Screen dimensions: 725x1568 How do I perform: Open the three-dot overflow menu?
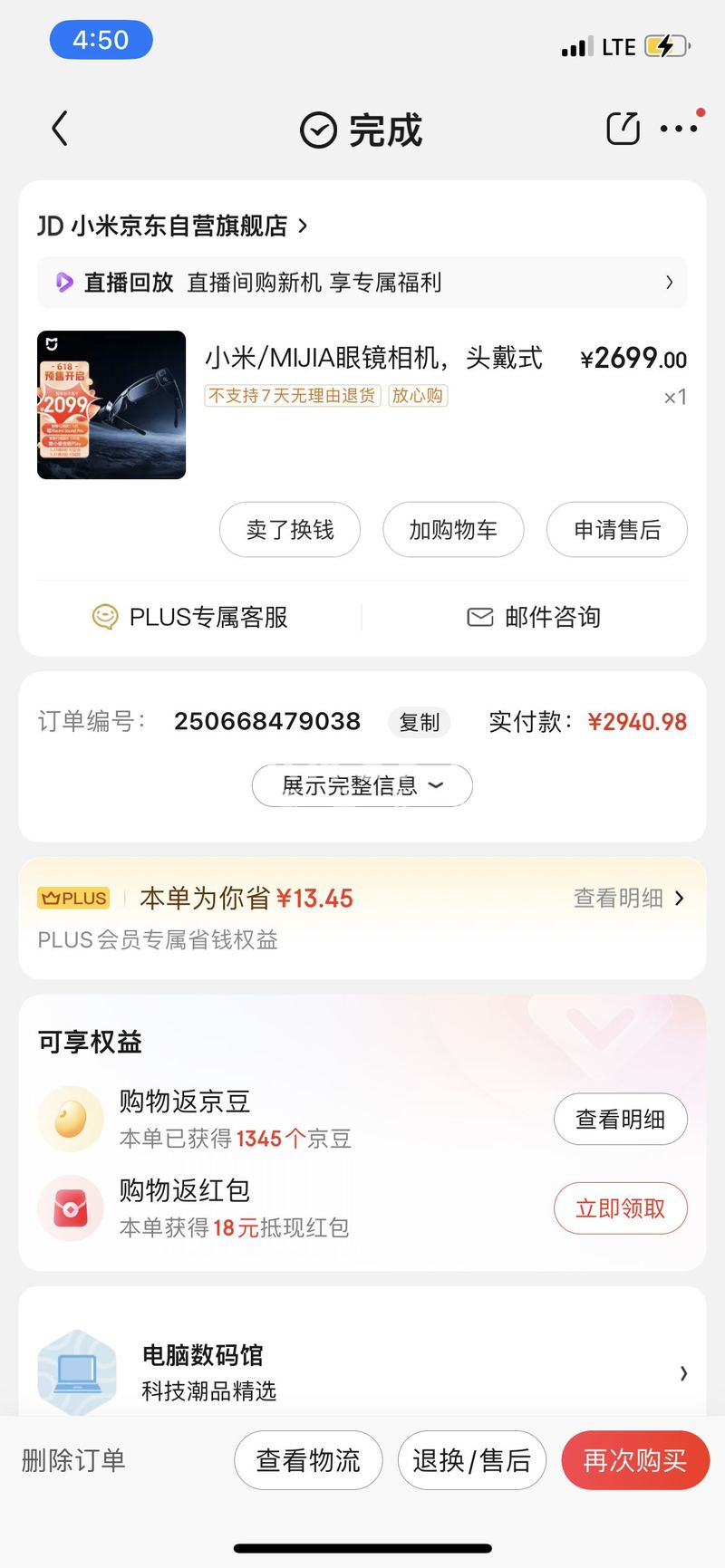pos(679,129)
